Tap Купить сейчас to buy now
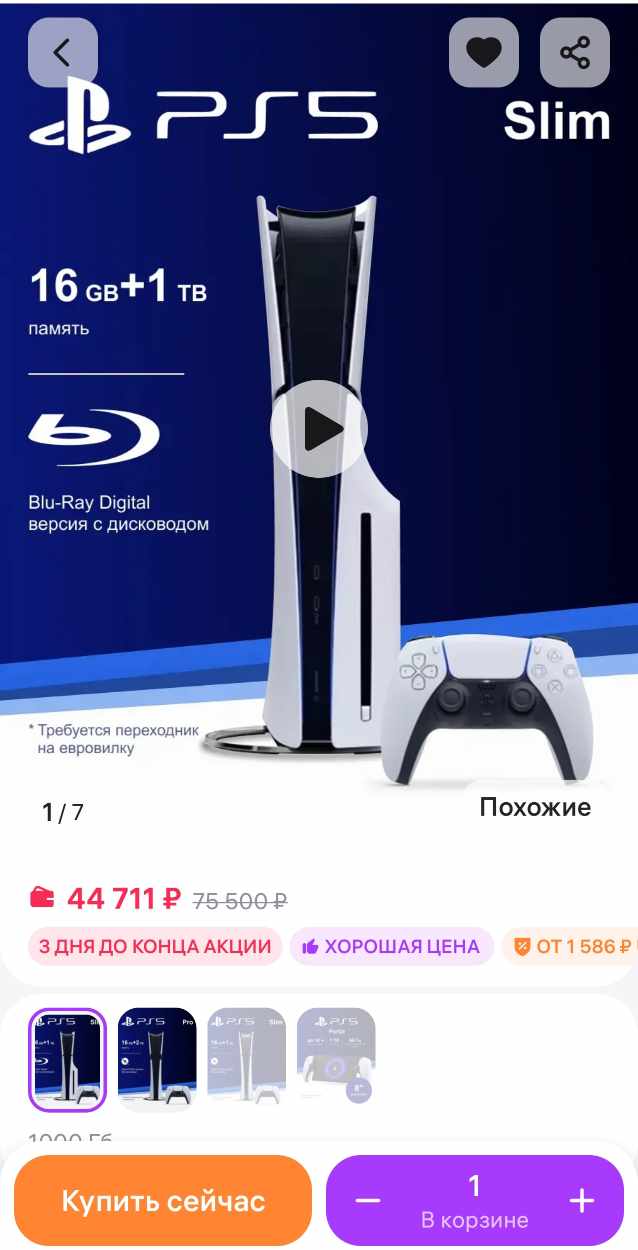Screen dimensions: 638x1250 tap(163, 1200)
